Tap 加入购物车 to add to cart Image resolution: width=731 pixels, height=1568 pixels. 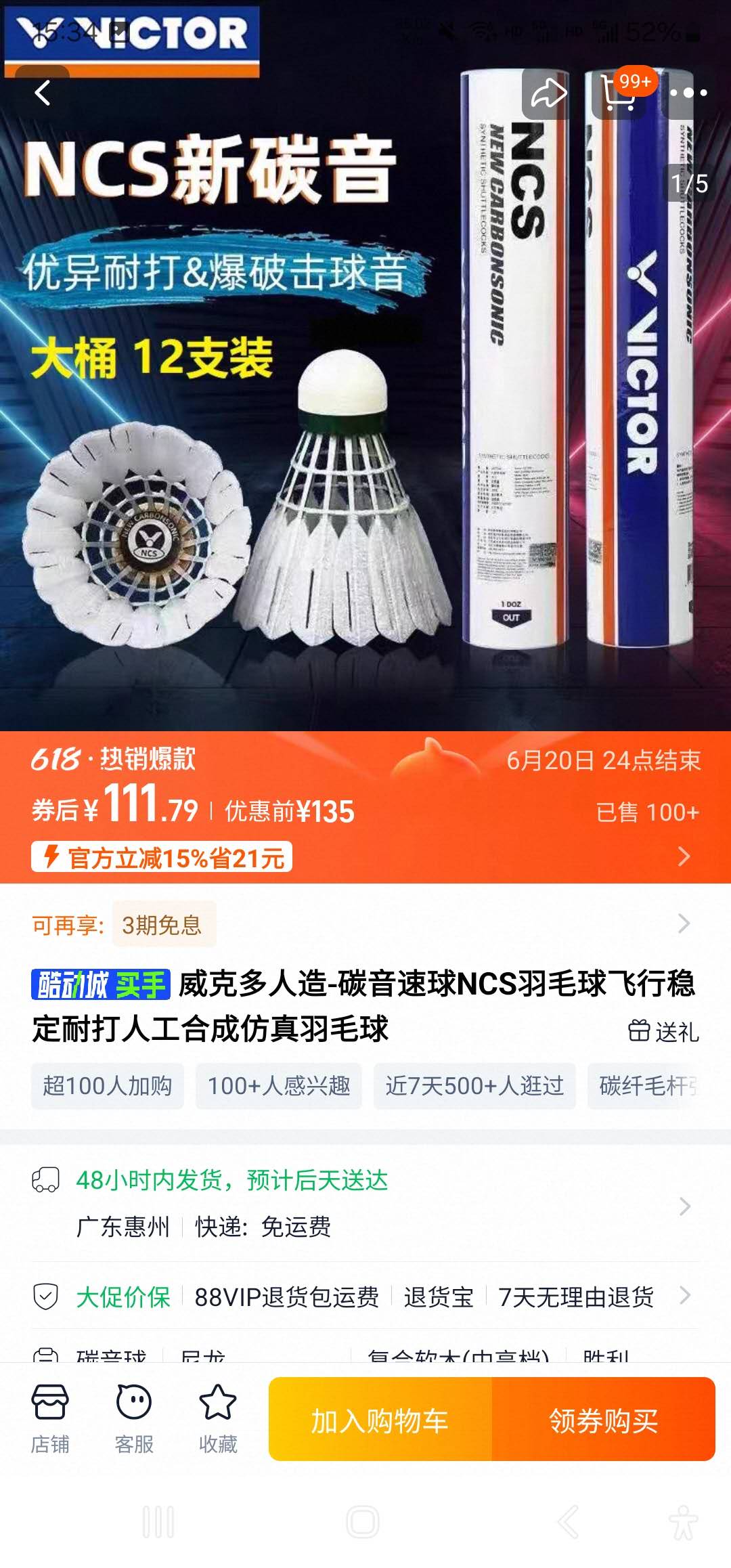[x=380, y=1420]
